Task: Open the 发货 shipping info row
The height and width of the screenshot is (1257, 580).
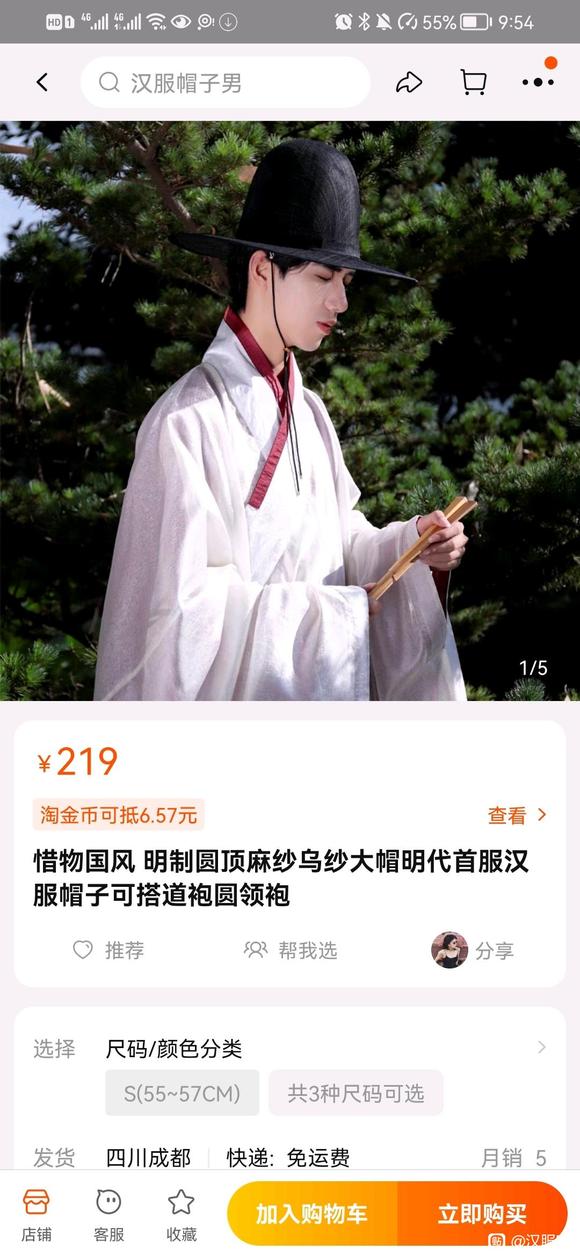Action: pos(290,1158)
